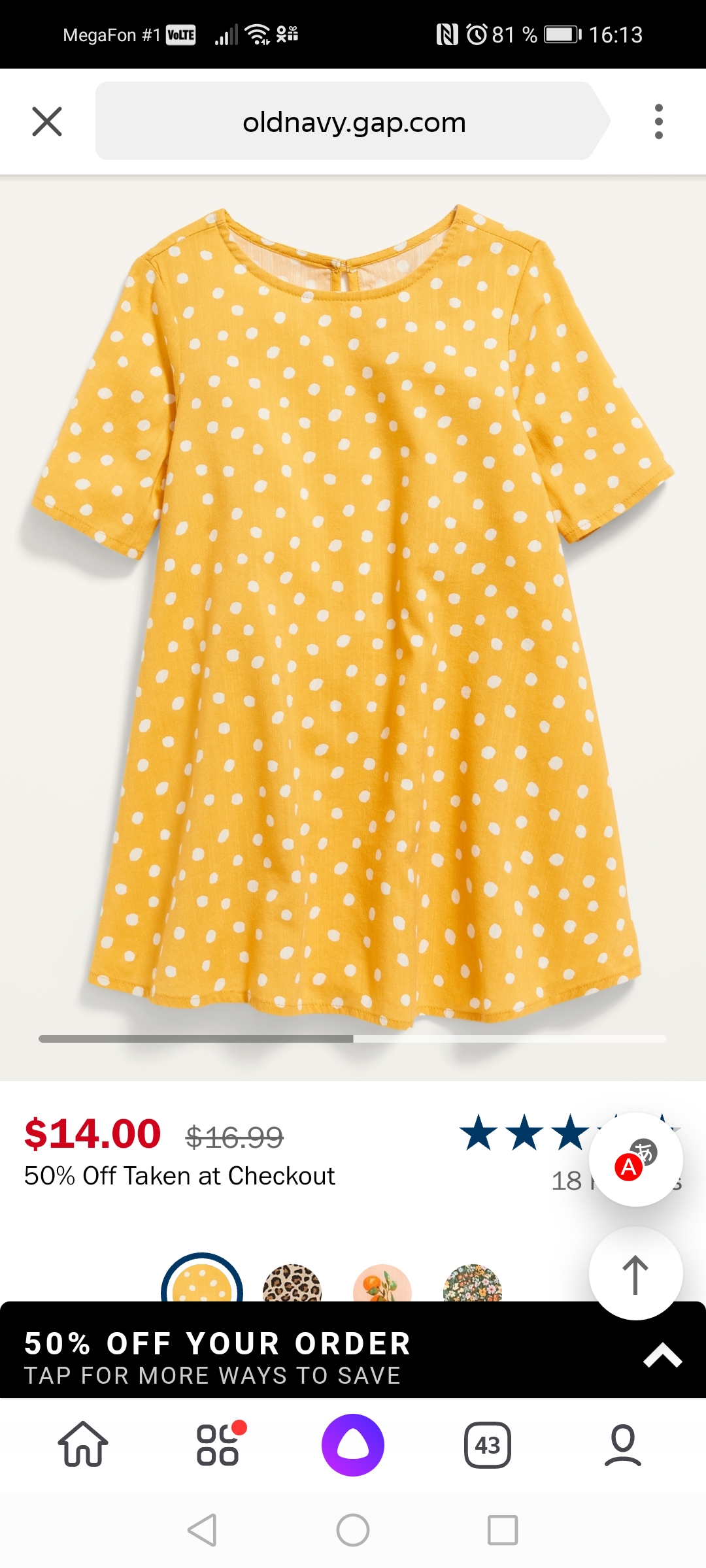The width and height of the screenshot is (706, 1568).
Task: Launch the Alice voice assistant
Action: [x=353, y=1445]
